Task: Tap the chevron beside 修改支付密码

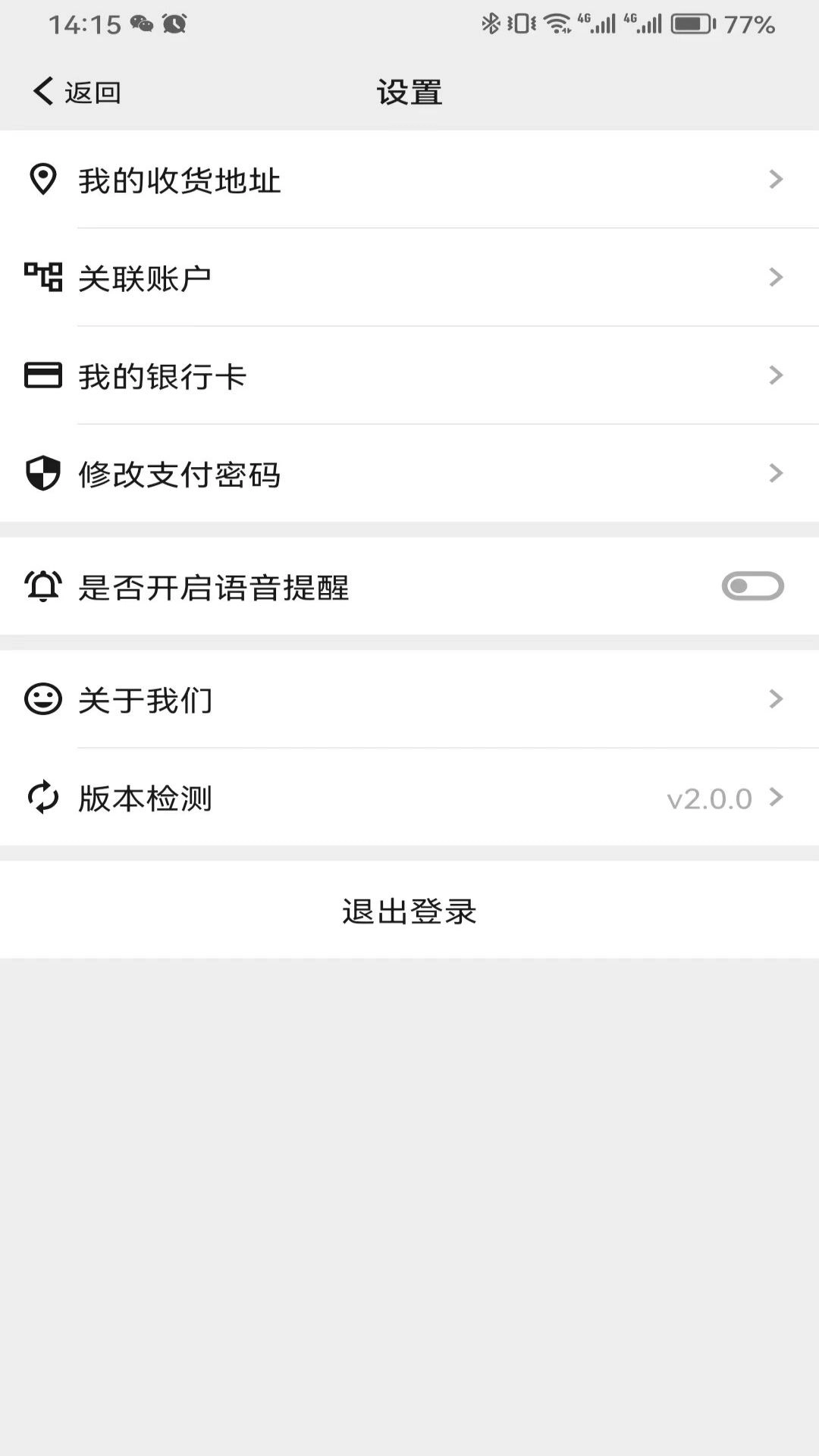Action: point(775,474)
